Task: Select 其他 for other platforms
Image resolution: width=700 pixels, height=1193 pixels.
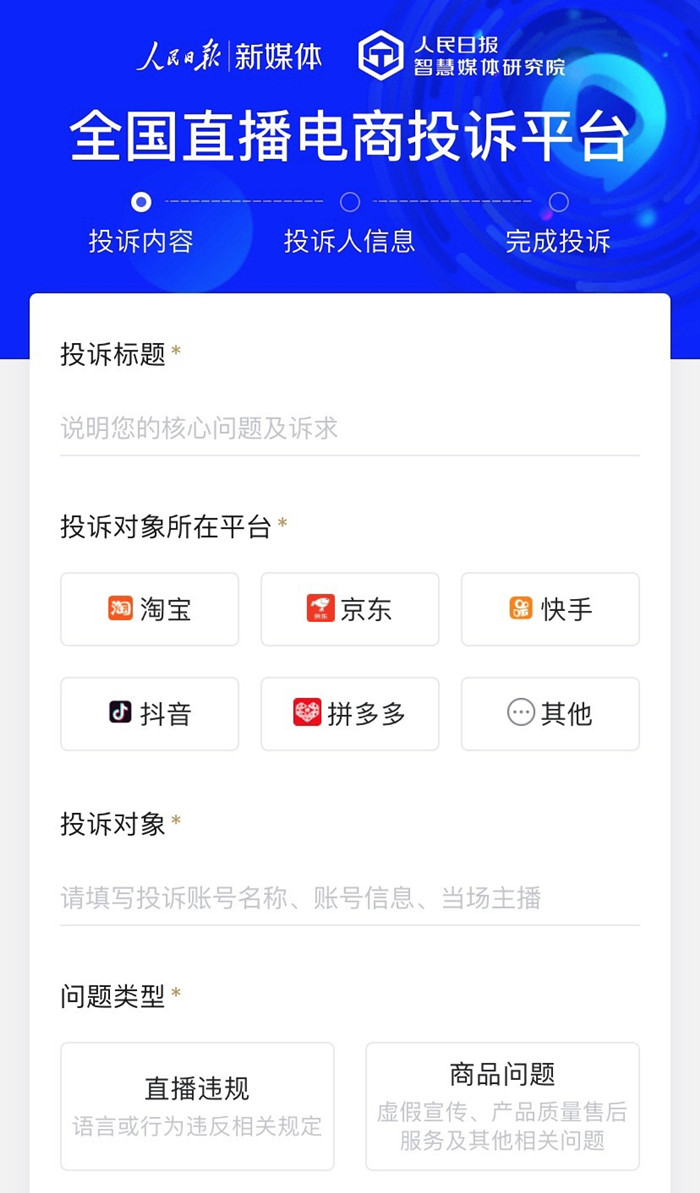Action: (550, 714)
